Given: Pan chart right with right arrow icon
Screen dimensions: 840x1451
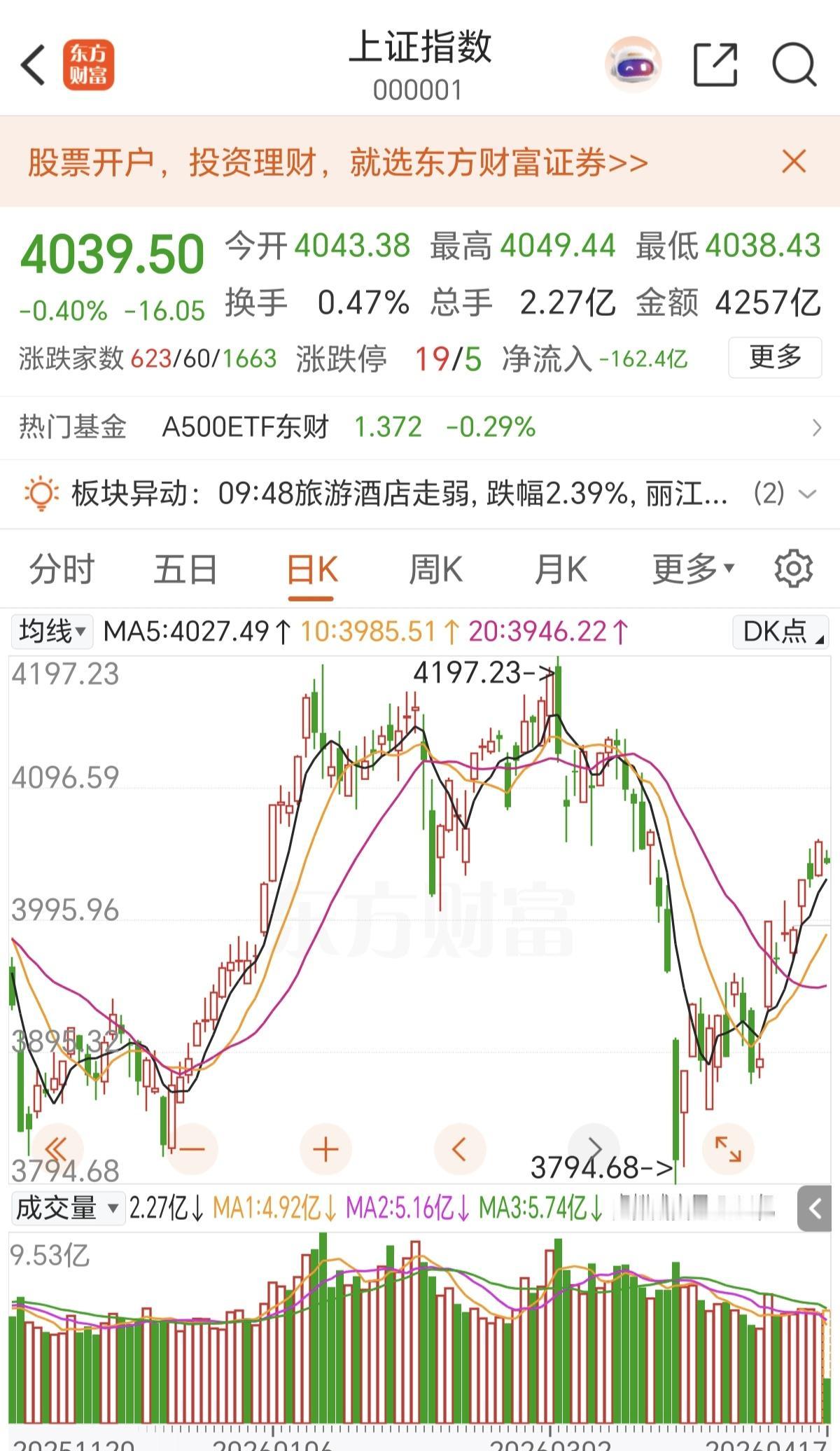Looking at the screenshot, I should pyautogui.click(x=596, y=1148).
